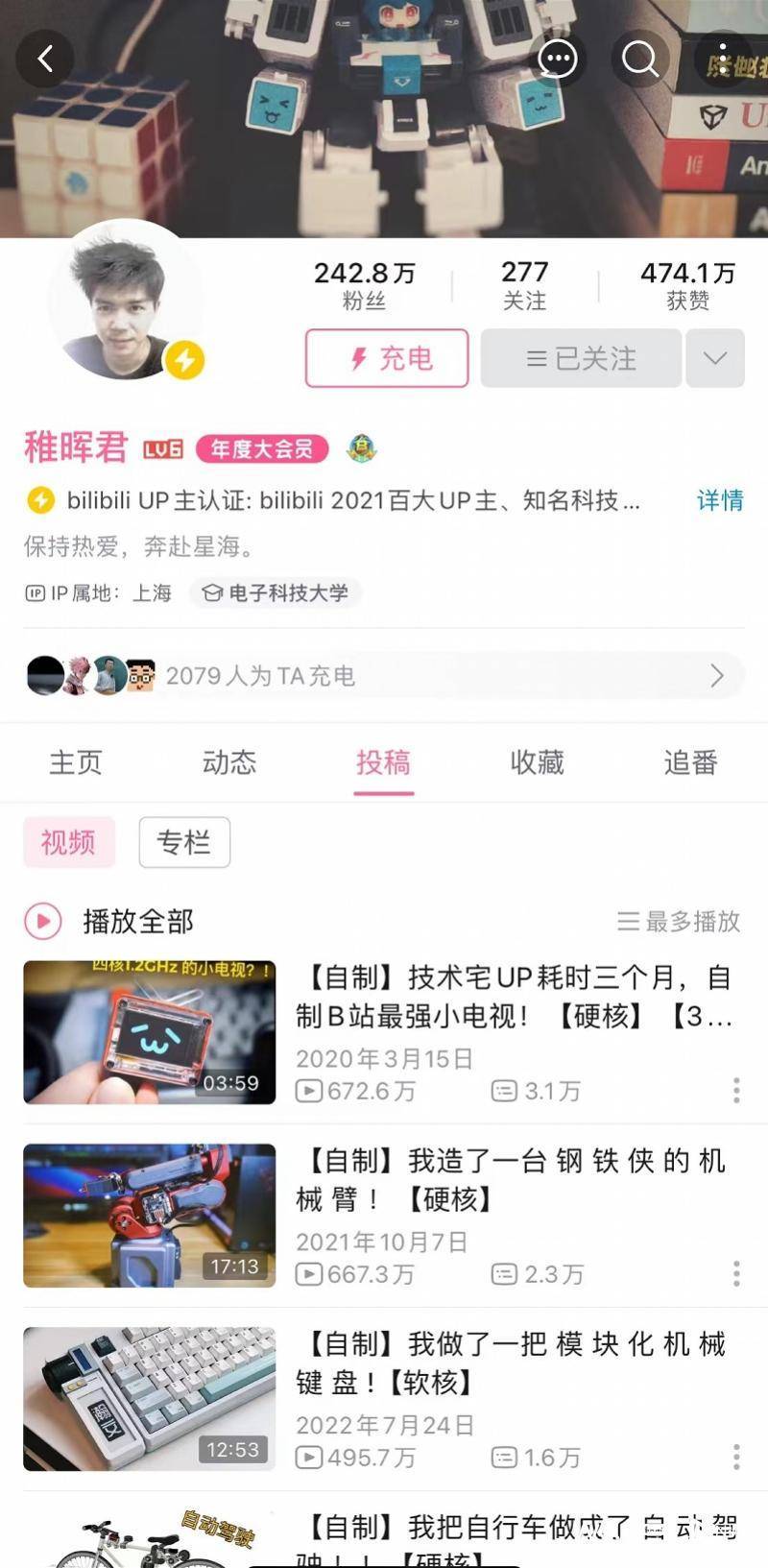Switch to the 动态 tab

(228, 762)
